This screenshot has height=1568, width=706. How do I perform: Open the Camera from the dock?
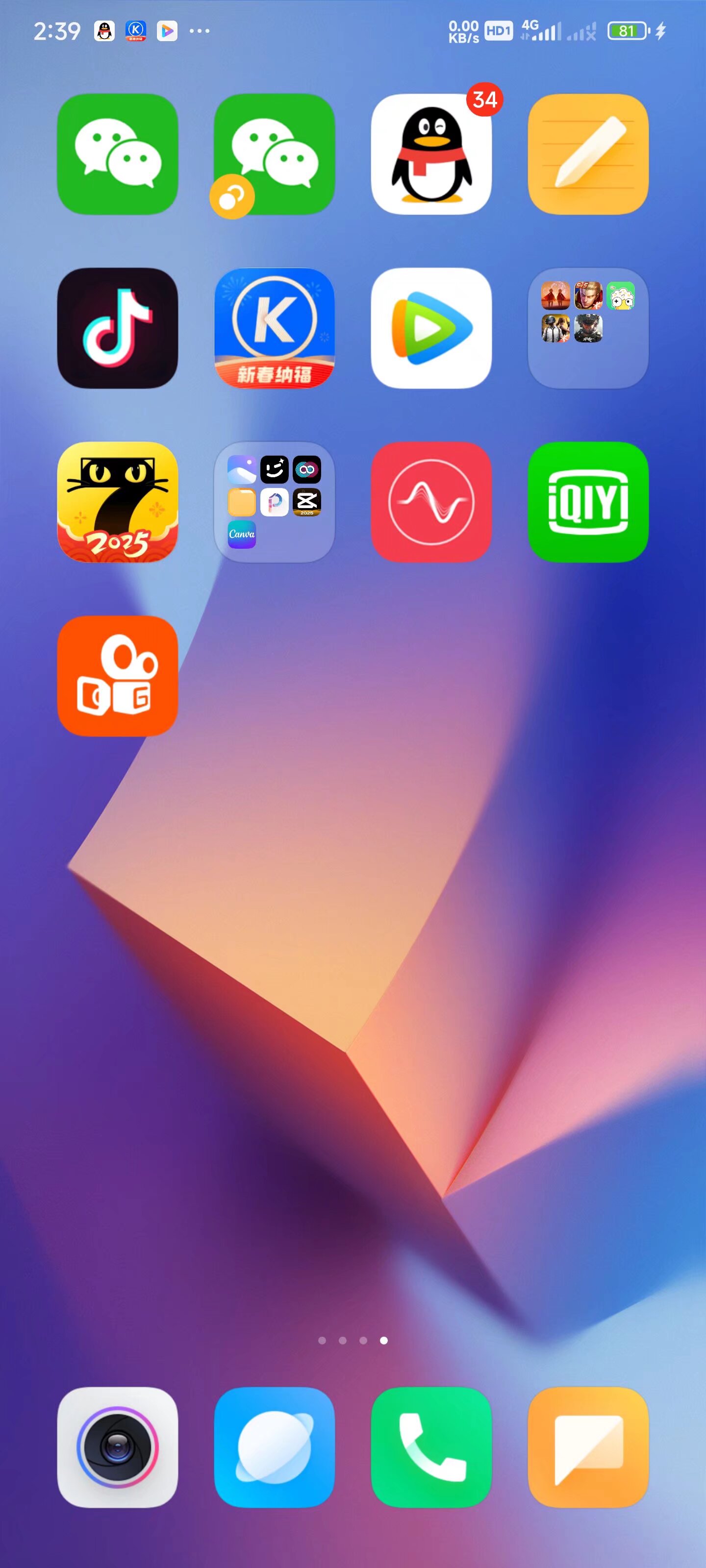[118, 1447]
